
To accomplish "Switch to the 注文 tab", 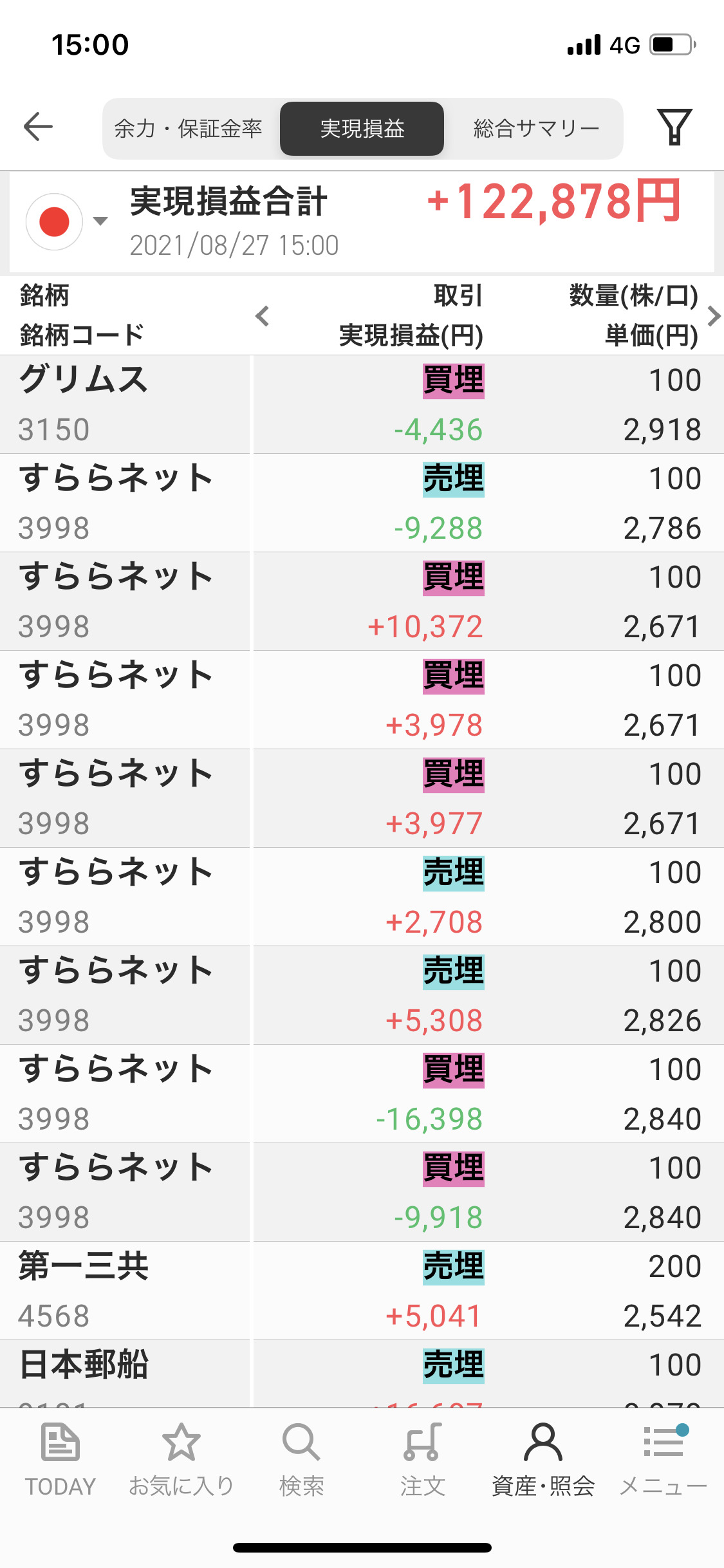I will (x=422, y=1460).
